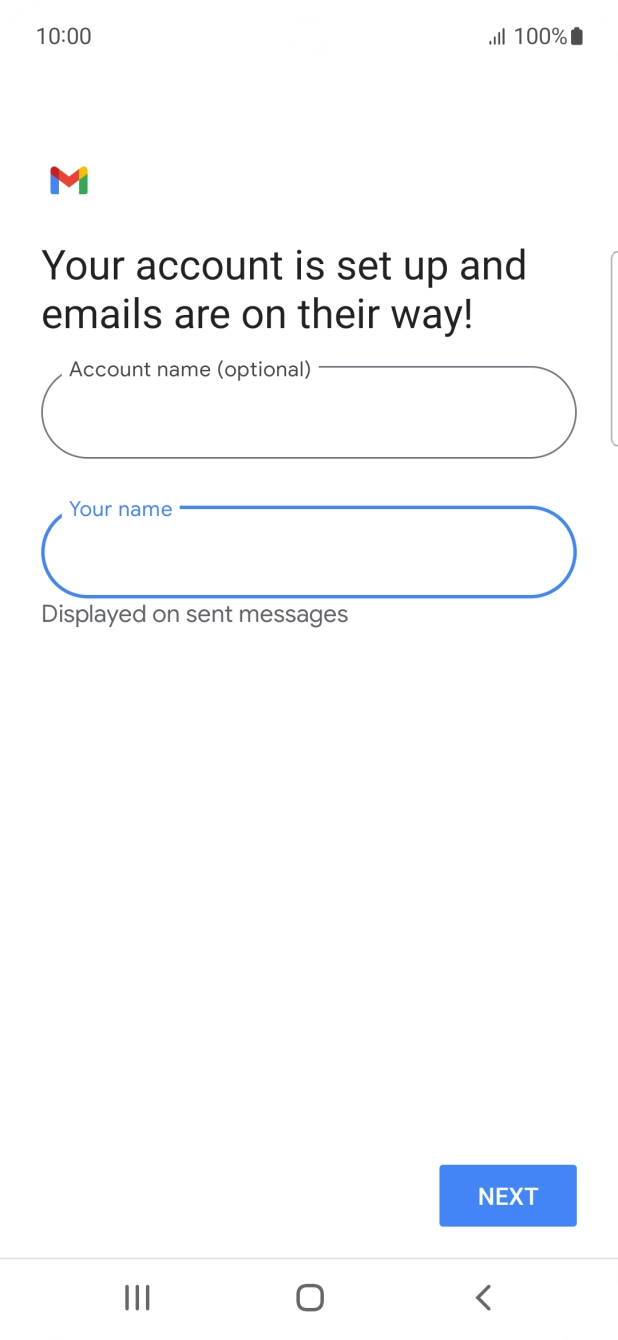Open recent apps from the navigation bar
The height and width of the screenshot is (1340, 618).
pyautogui.click(x=137, y=1298)
